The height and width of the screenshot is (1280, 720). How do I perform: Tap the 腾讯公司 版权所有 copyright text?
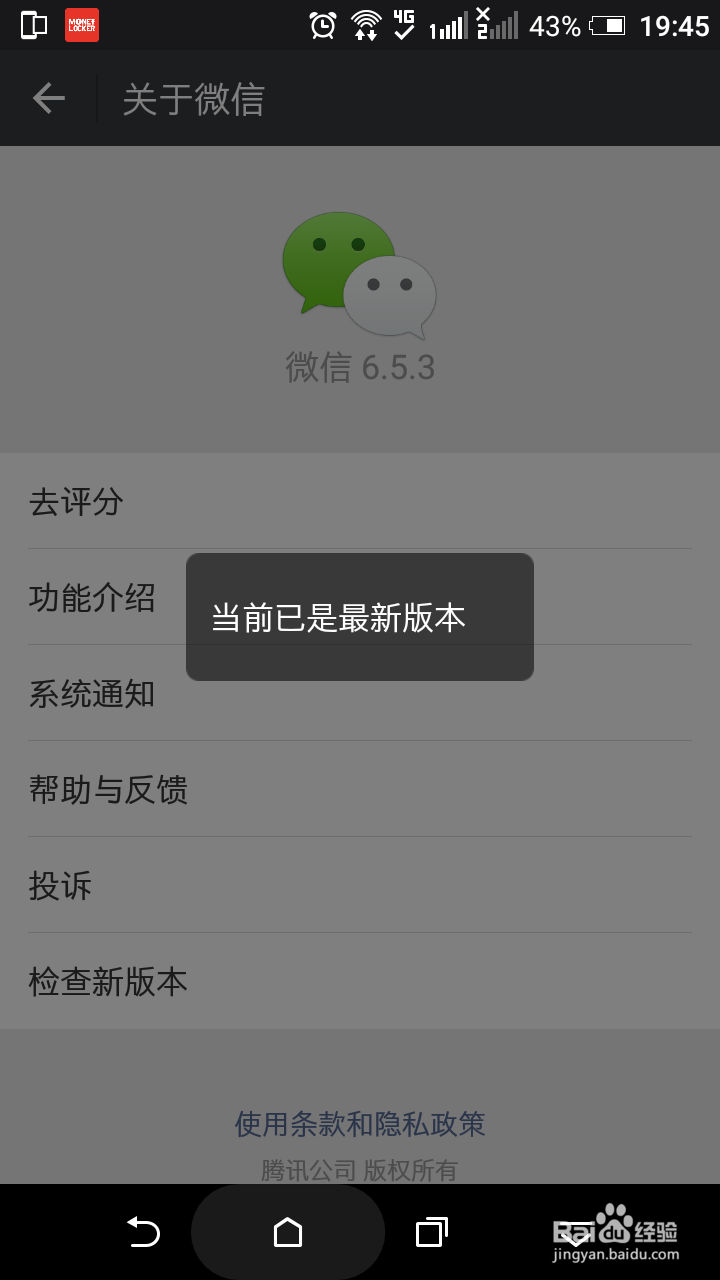(360, 1170)
